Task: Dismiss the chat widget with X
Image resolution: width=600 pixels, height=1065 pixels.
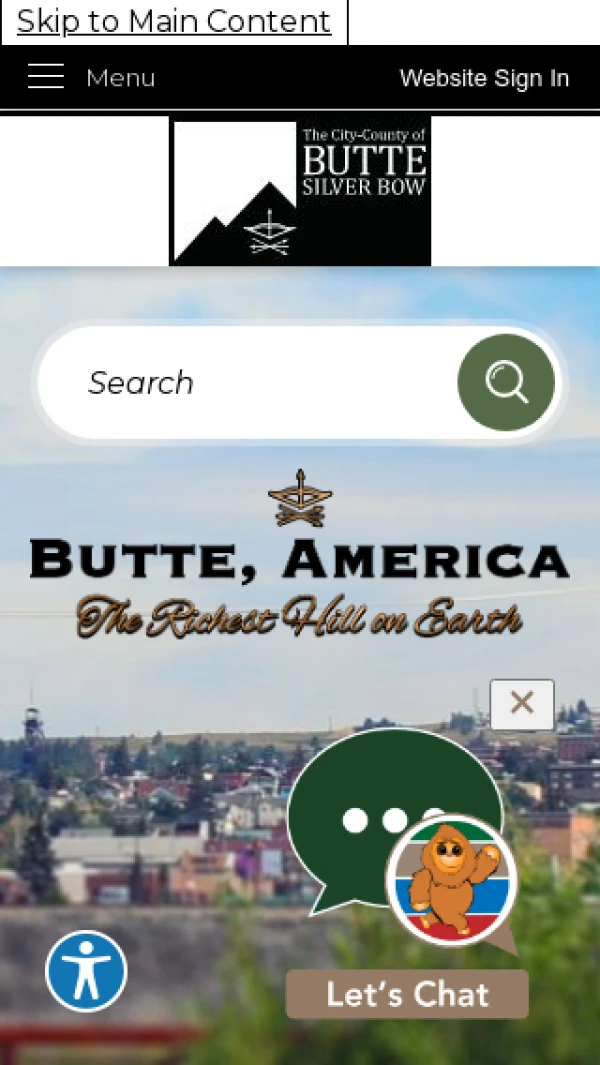Action: [x=521, y=704]
